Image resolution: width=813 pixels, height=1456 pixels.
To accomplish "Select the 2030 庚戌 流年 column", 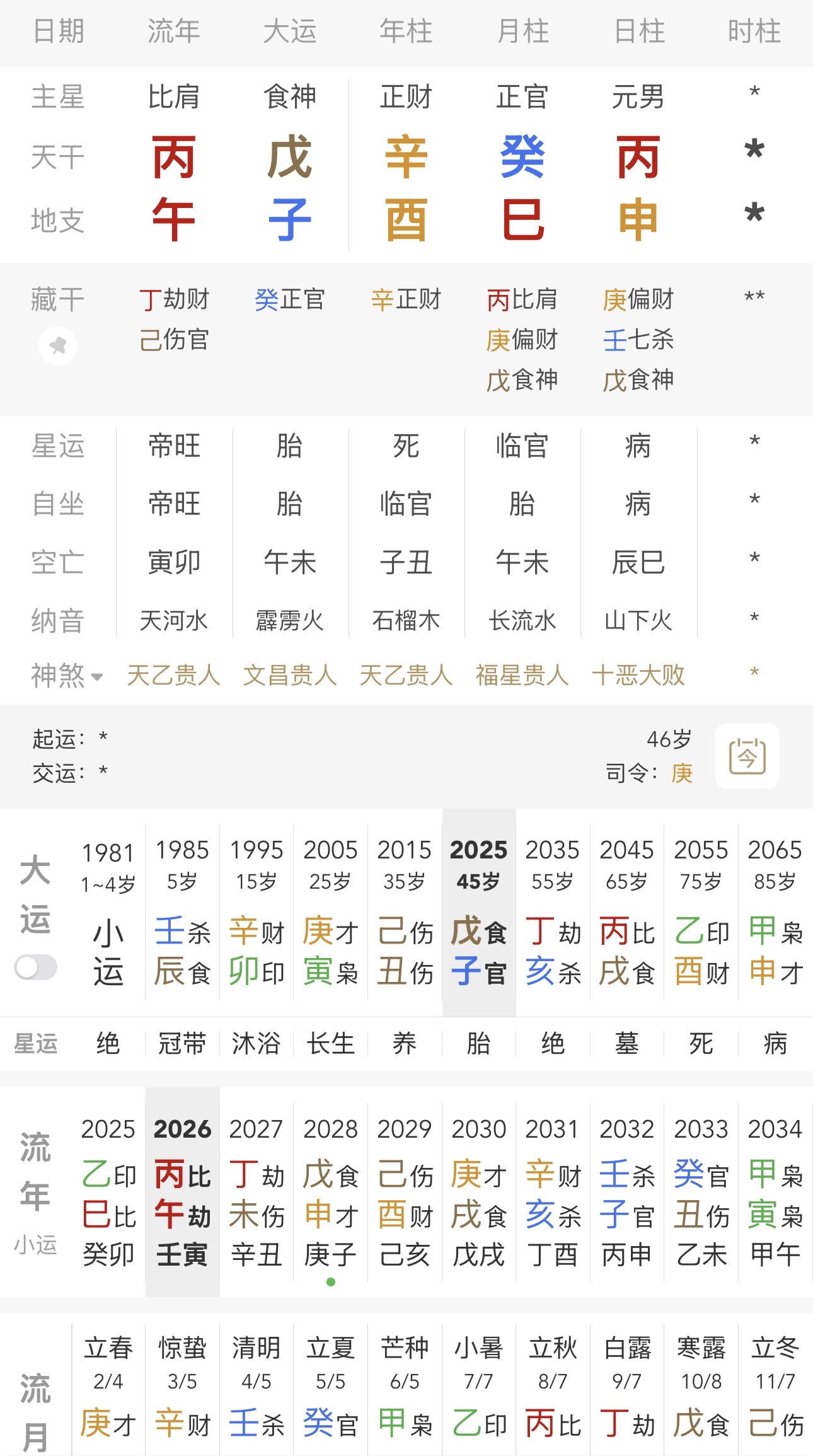I will tap(479, 1191).
